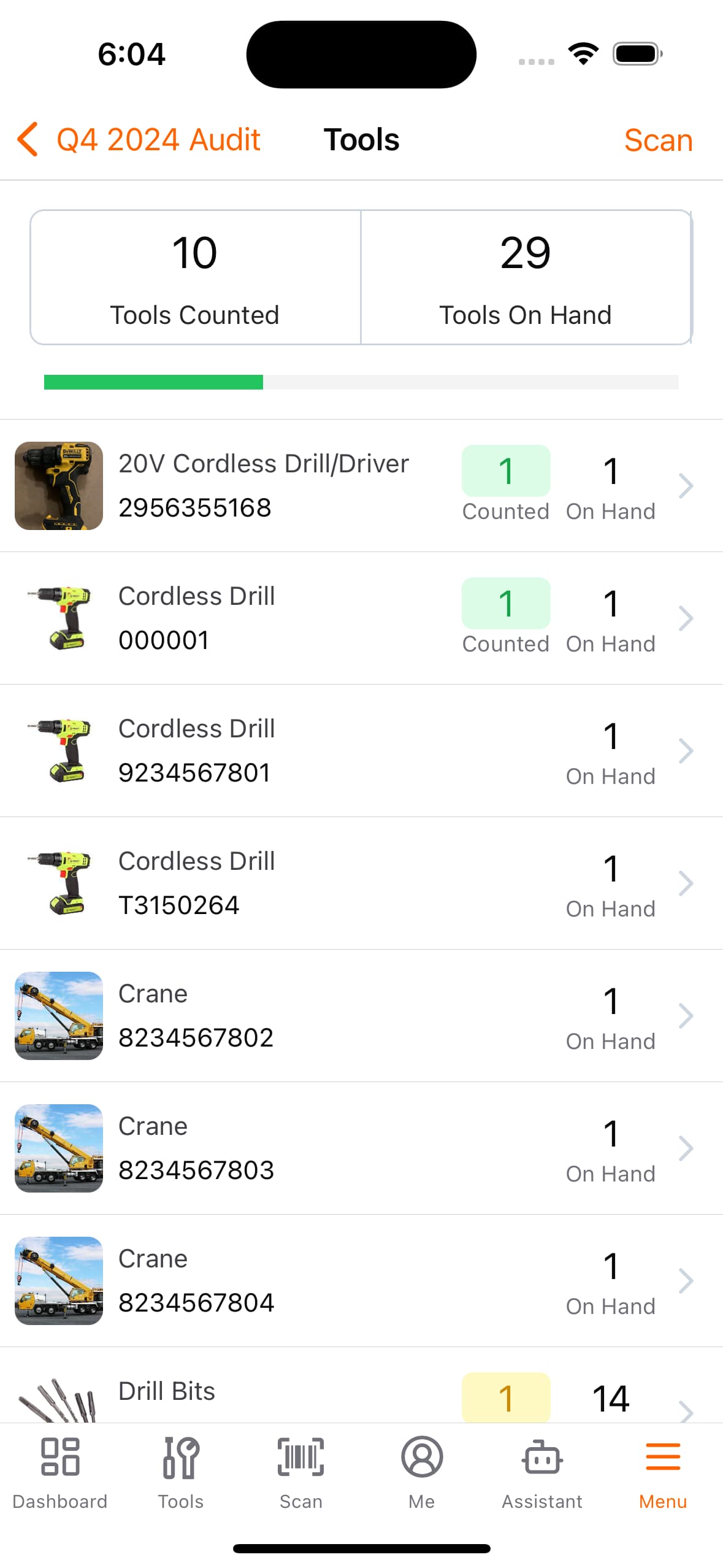The image size is (723, 1568).
Task: Open the Crane 8234567803 thumbnail picture
Action: pos(59,1148)
